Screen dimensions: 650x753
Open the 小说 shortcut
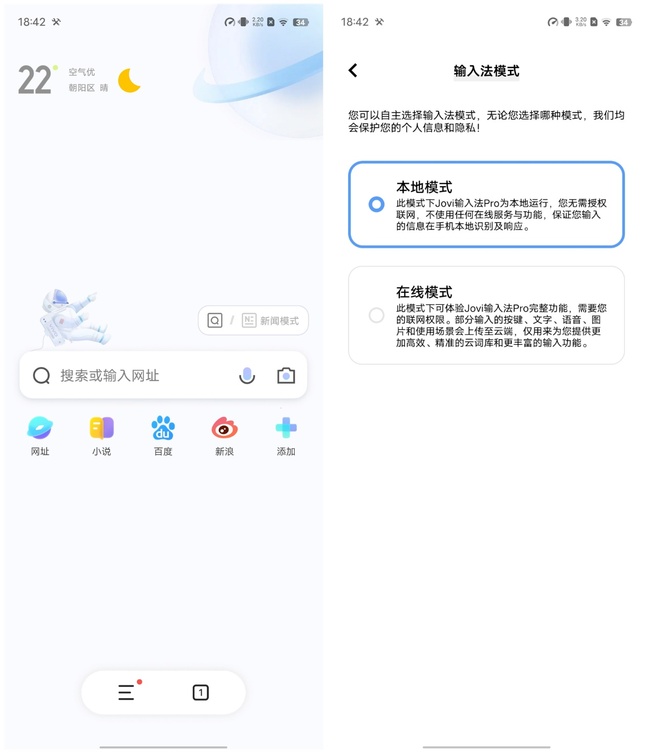tap(101, 435)
